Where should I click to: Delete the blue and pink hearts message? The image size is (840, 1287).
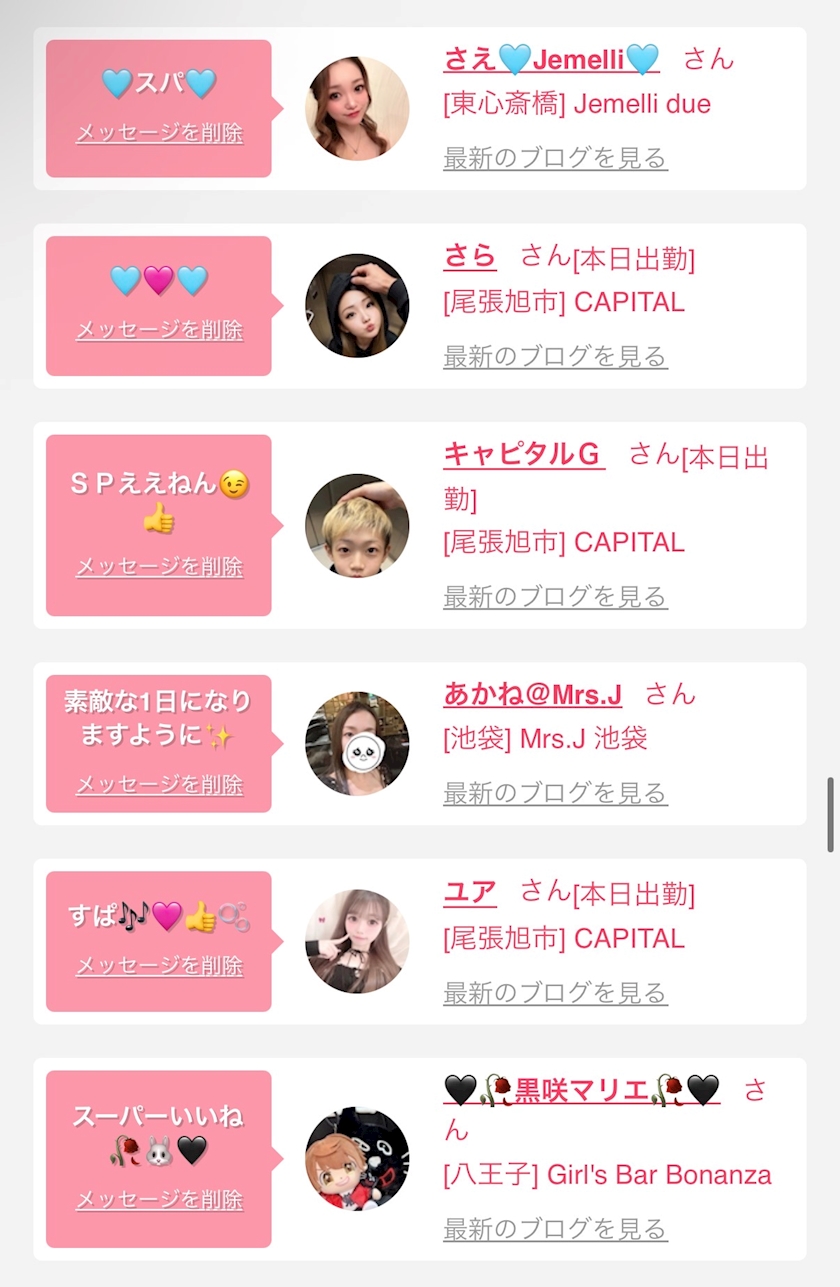(x=159, y=330)
